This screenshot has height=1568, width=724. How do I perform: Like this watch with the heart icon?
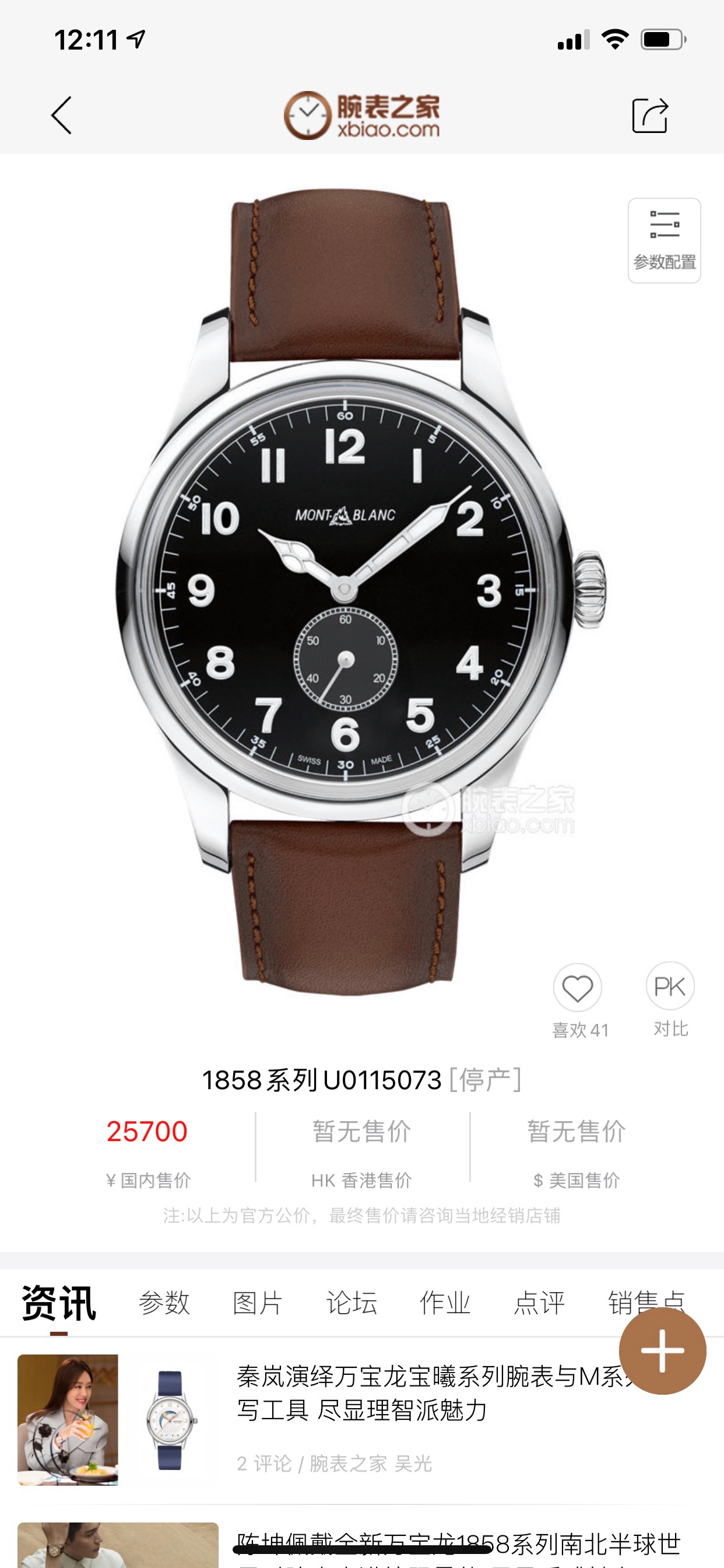577,988
